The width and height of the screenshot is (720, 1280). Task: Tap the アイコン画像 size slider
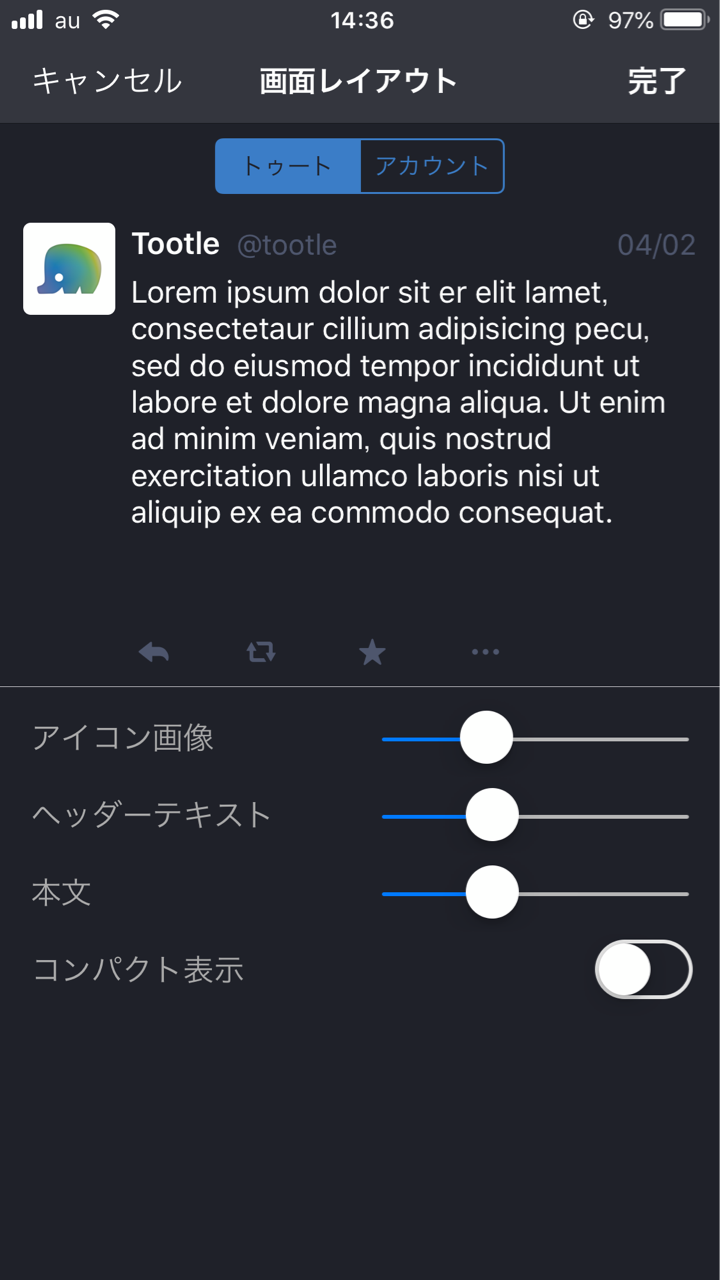[535, 739]
